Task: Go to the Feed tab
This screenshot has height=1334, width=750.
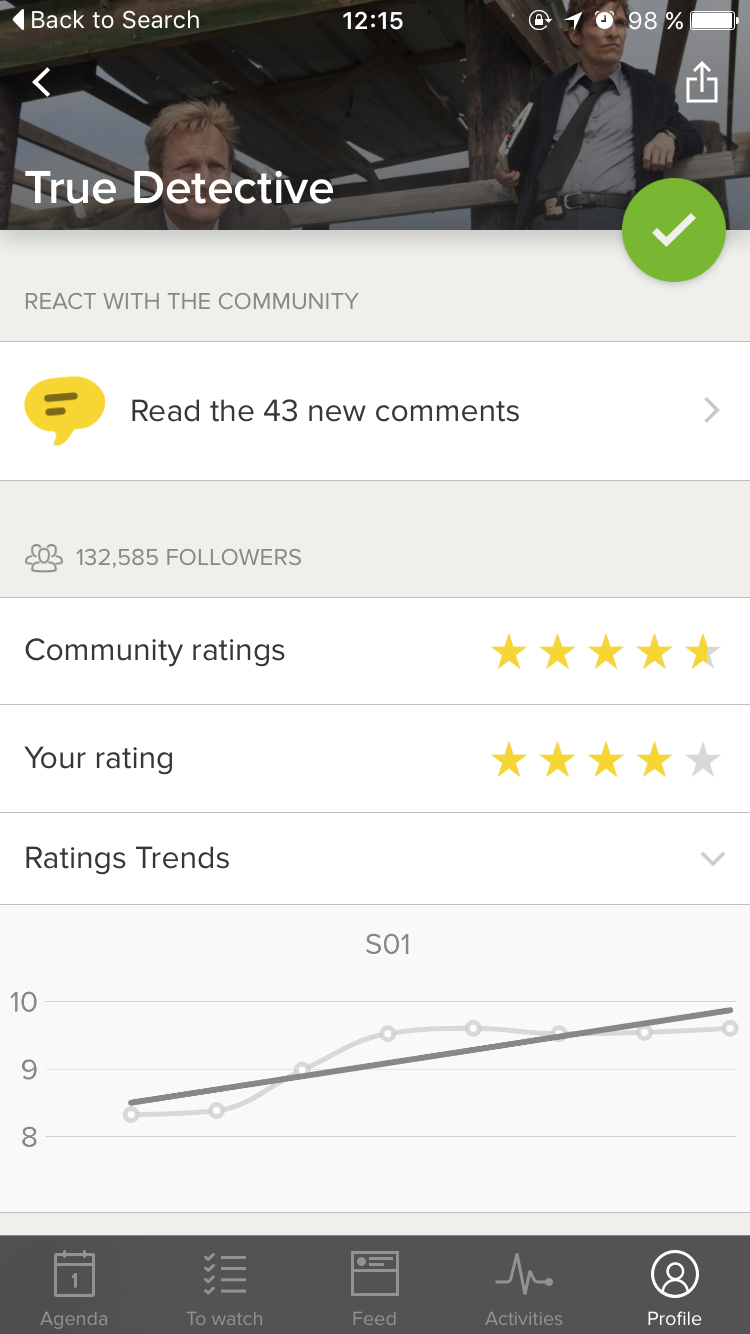Action: 374,1288
